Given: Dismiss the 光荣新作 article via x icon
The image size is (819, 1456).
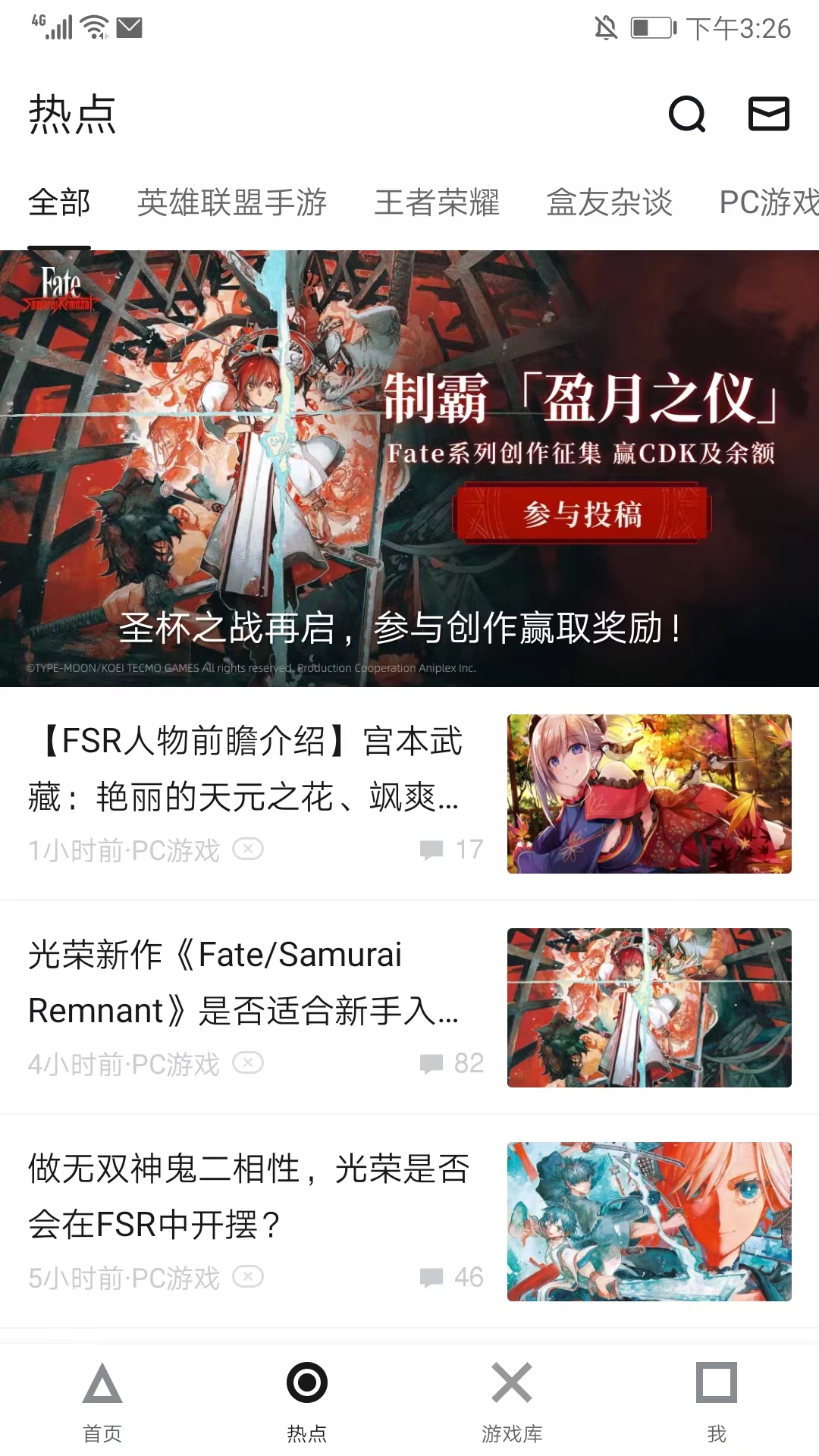Looking at the screenshot, I should pyautogui.click(x=248, y=1062).
